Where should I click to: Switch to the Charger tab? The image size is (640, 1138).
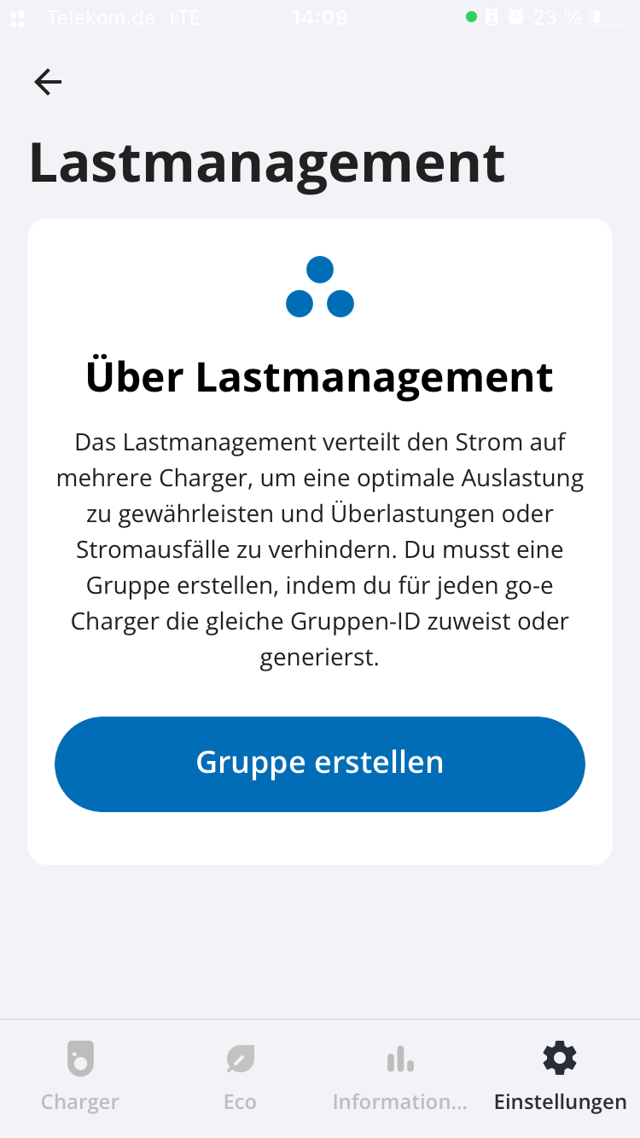pyautogui.click(x=80, y=1075)
